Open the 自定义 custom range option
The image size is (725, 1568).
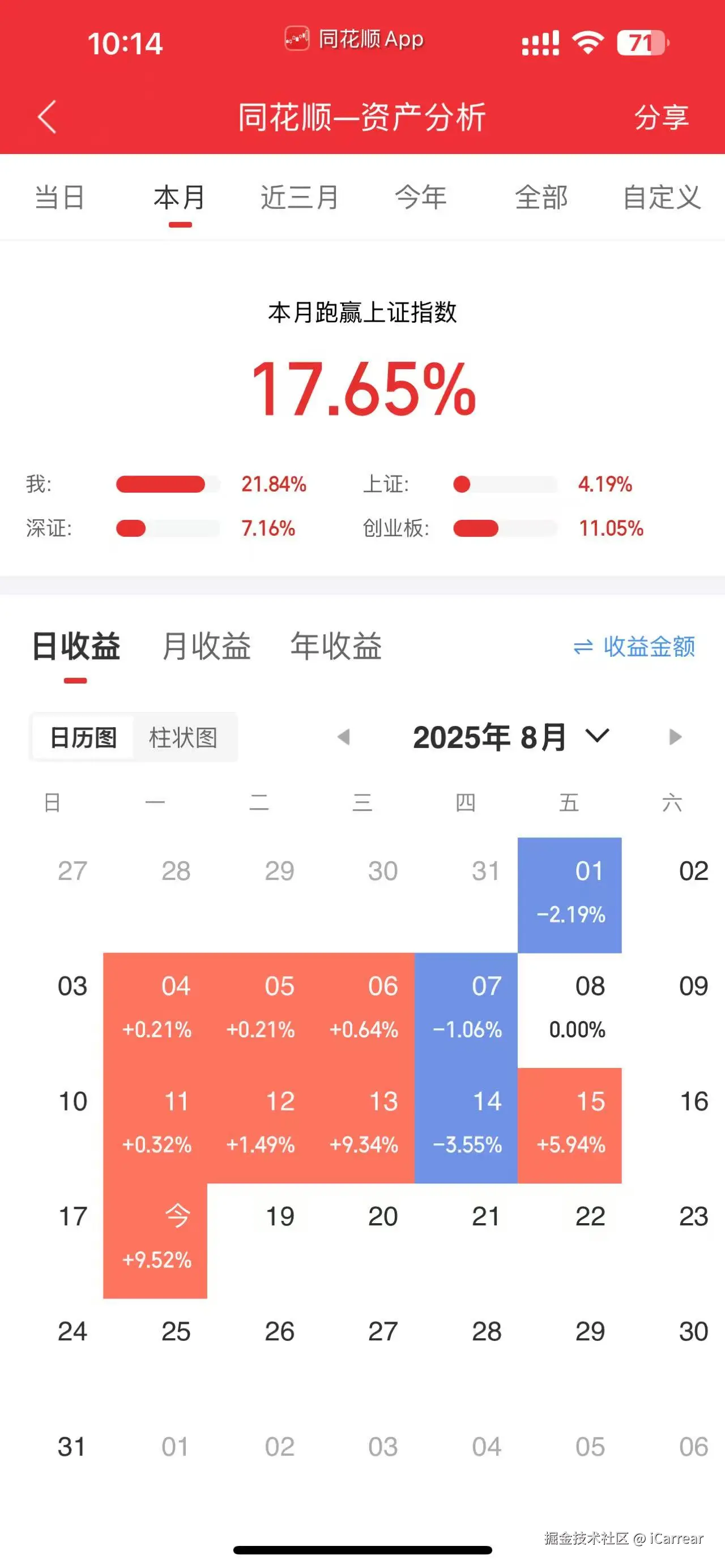(x=661, y=198)
